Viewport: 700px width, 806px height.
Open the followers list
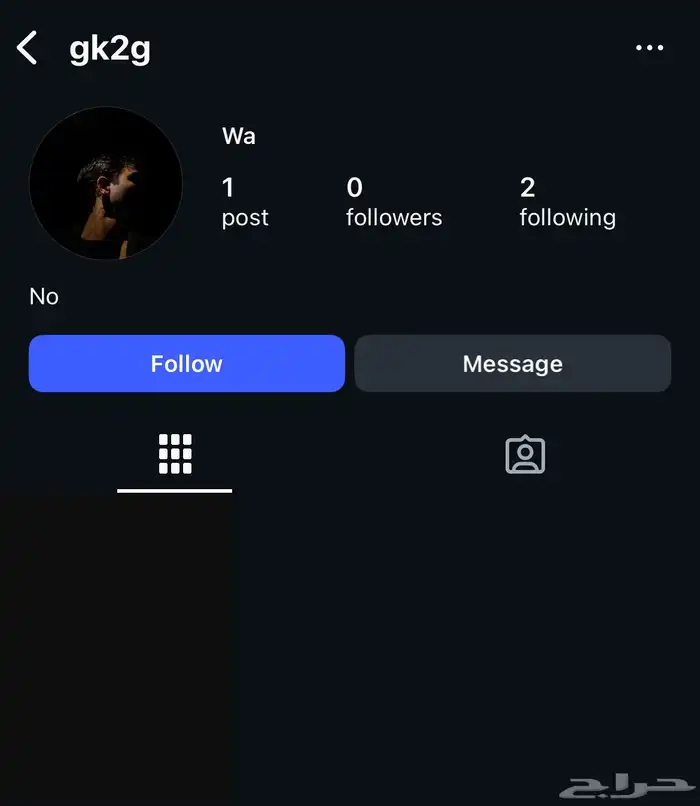[x=393, y=202]
